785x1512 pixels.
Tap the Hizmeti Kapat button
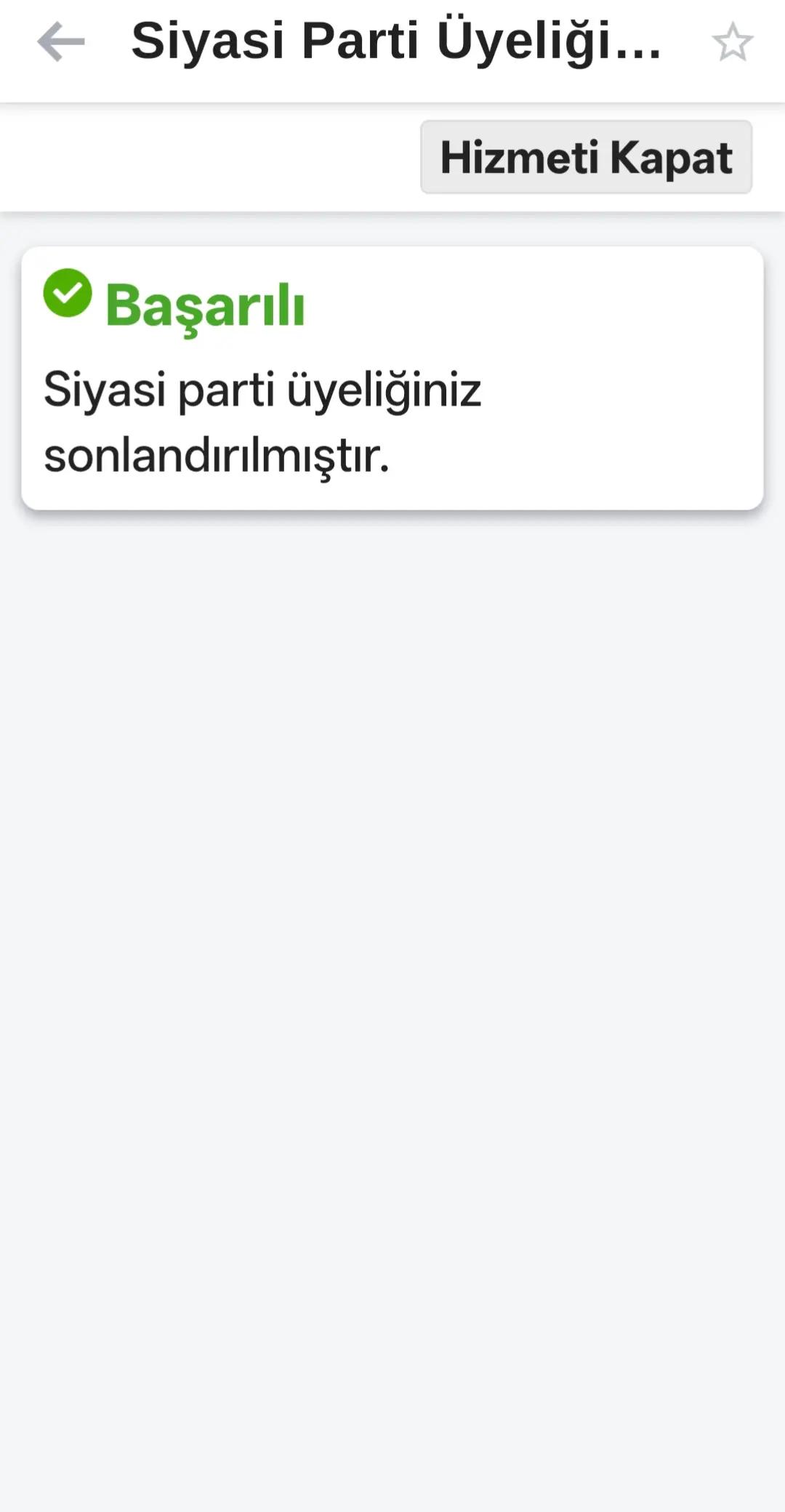(x=586, y=157)
